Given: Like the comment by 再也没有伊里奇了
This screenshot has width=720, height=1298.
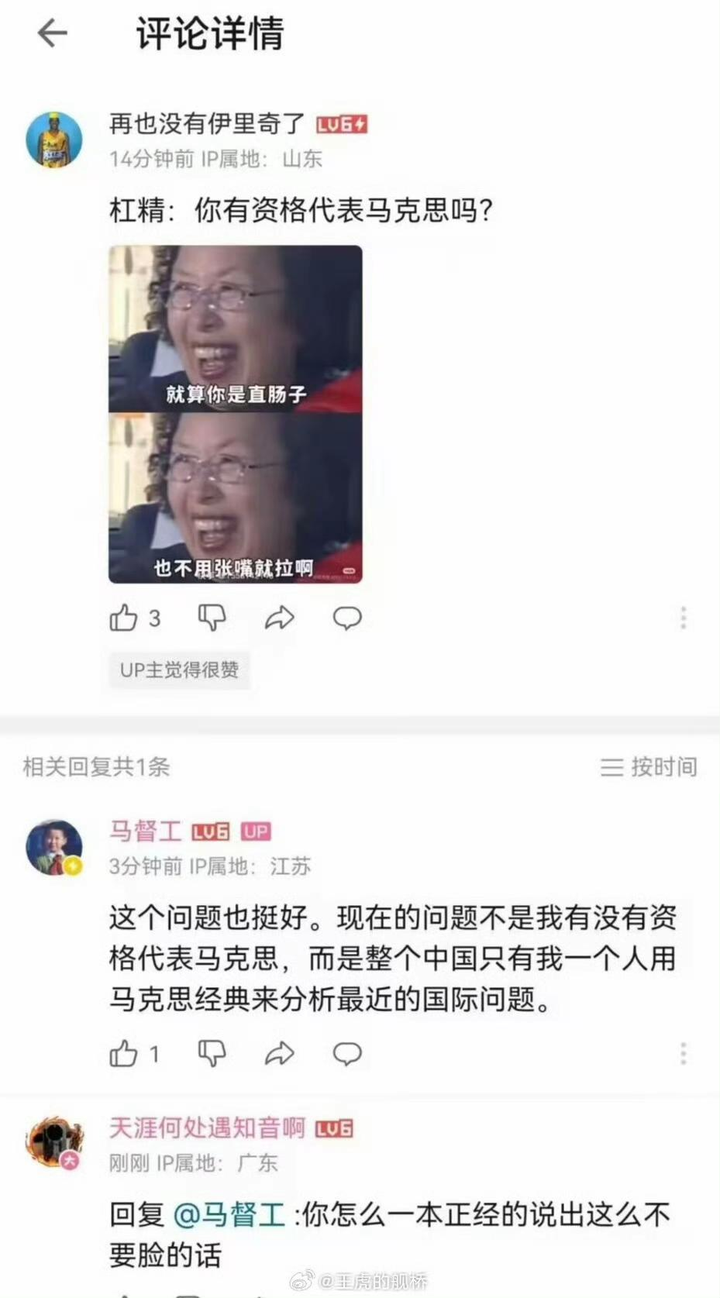Looking at the screenshot, I should tap(124, 619).
